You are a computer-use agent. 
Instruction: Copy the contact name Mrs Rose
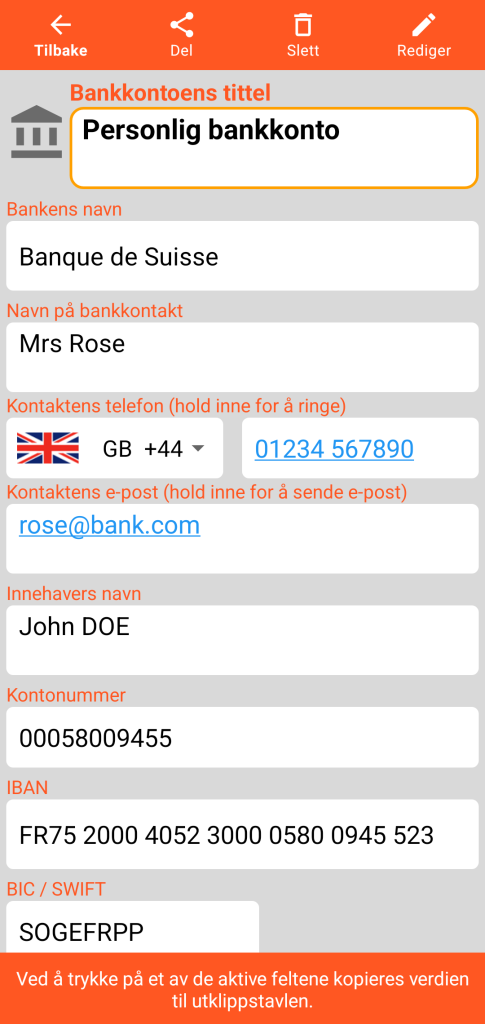click(242, 357)
